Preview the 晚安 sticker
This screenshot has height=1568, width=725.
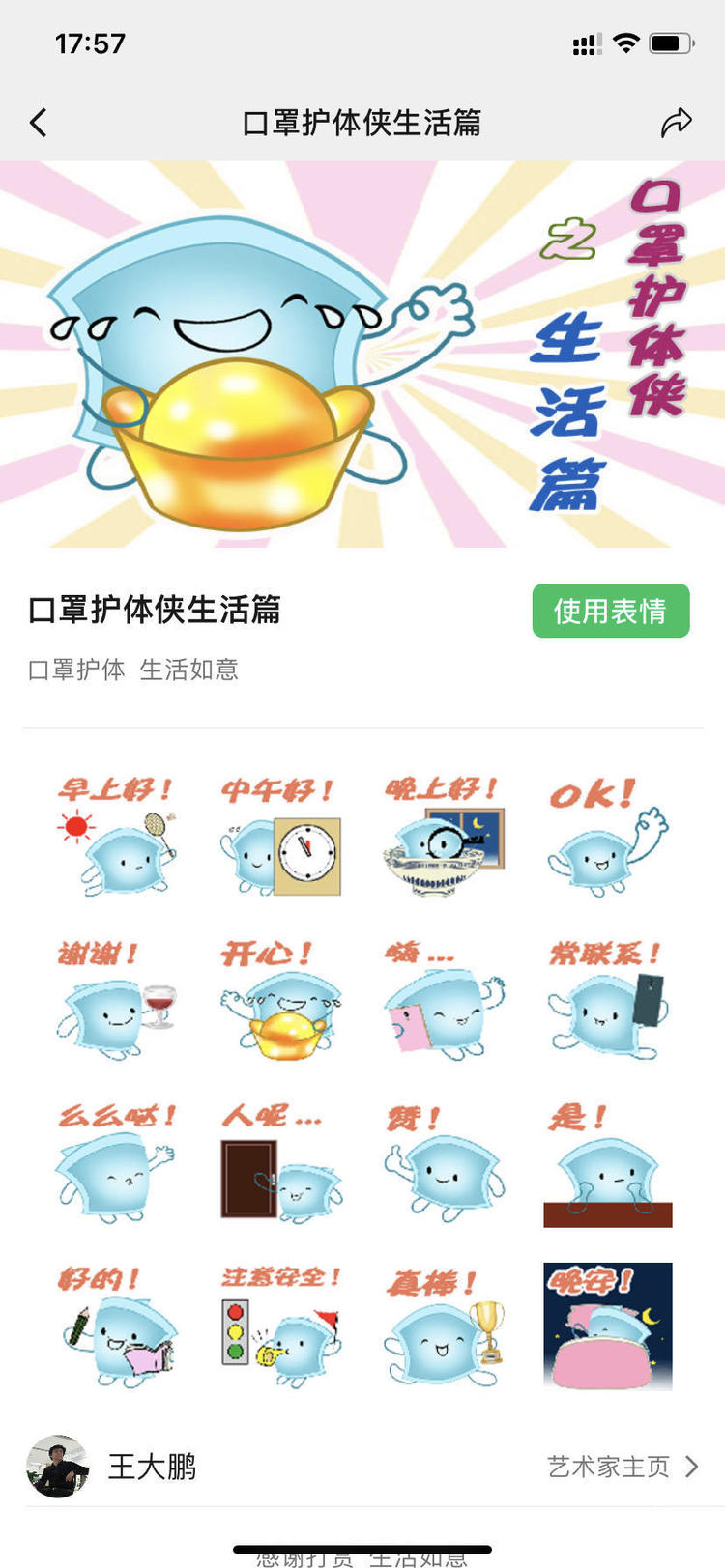(x=607, y=1326)
